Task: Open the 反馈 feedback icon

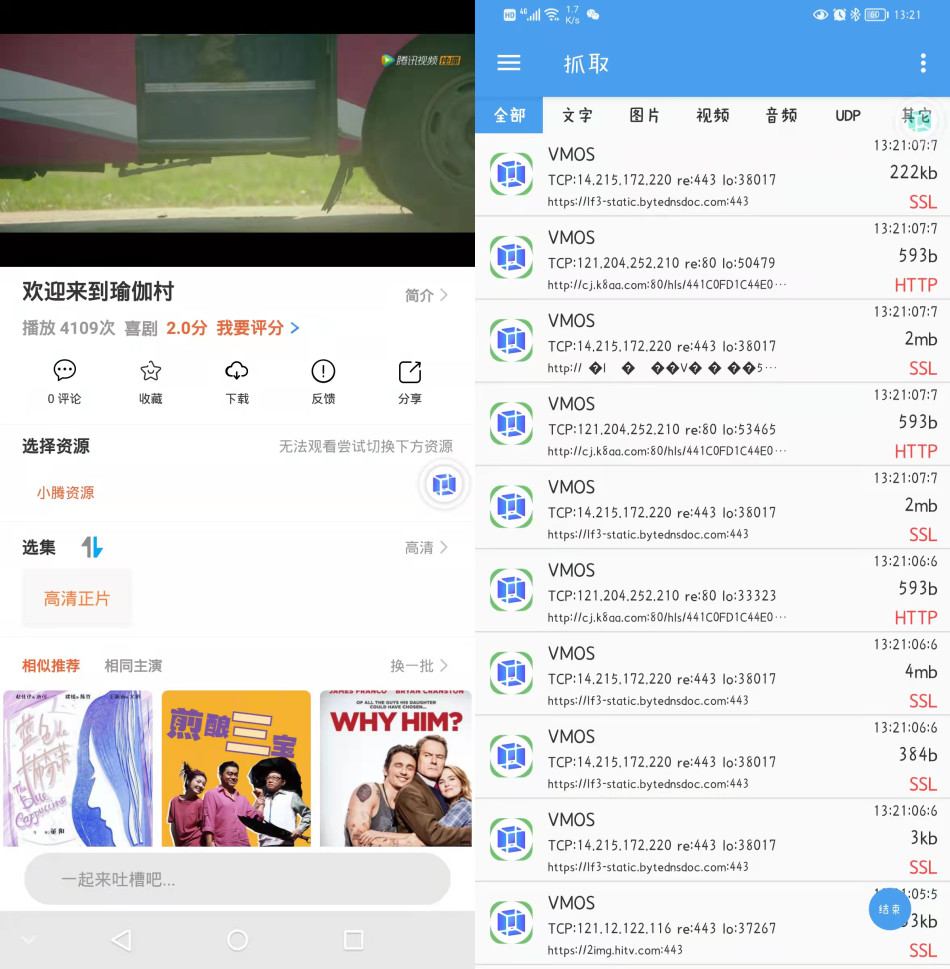Action: click(323, 382)
